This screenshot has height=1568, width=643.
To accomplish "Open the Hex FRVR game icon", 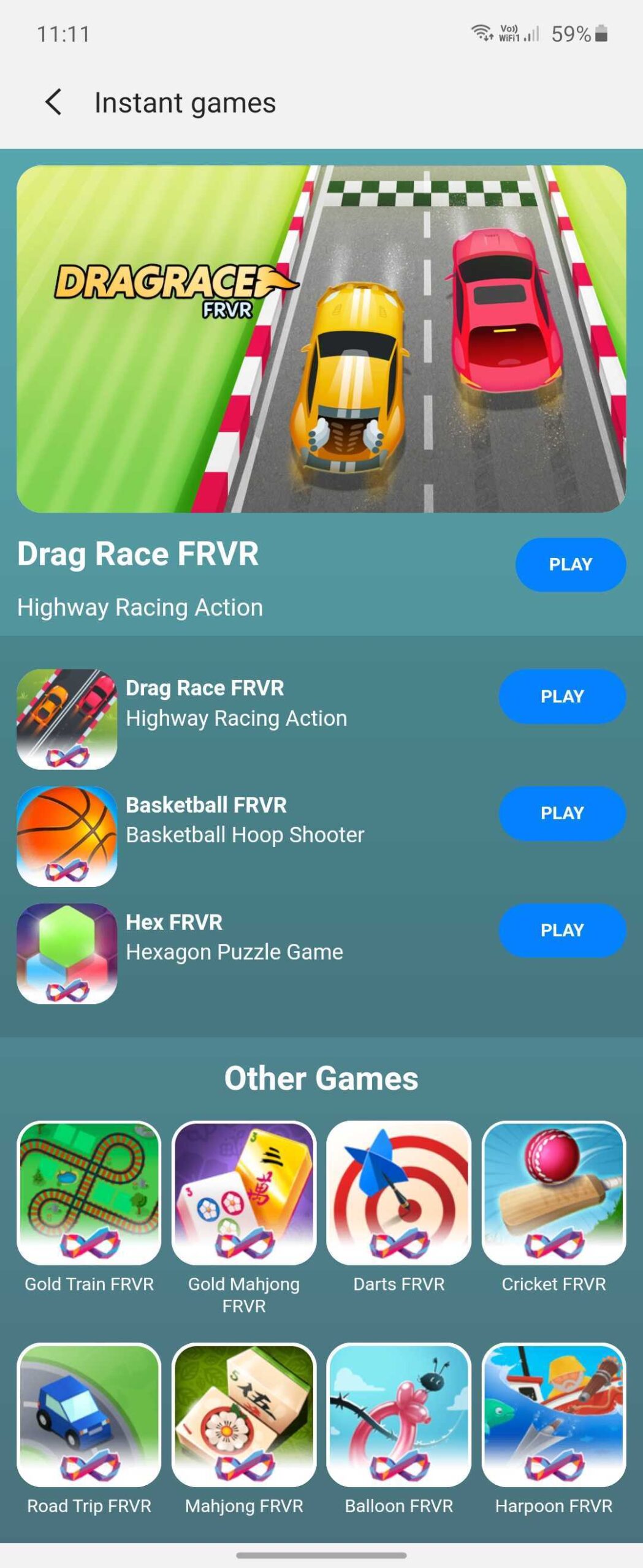I will coord(67,953).
